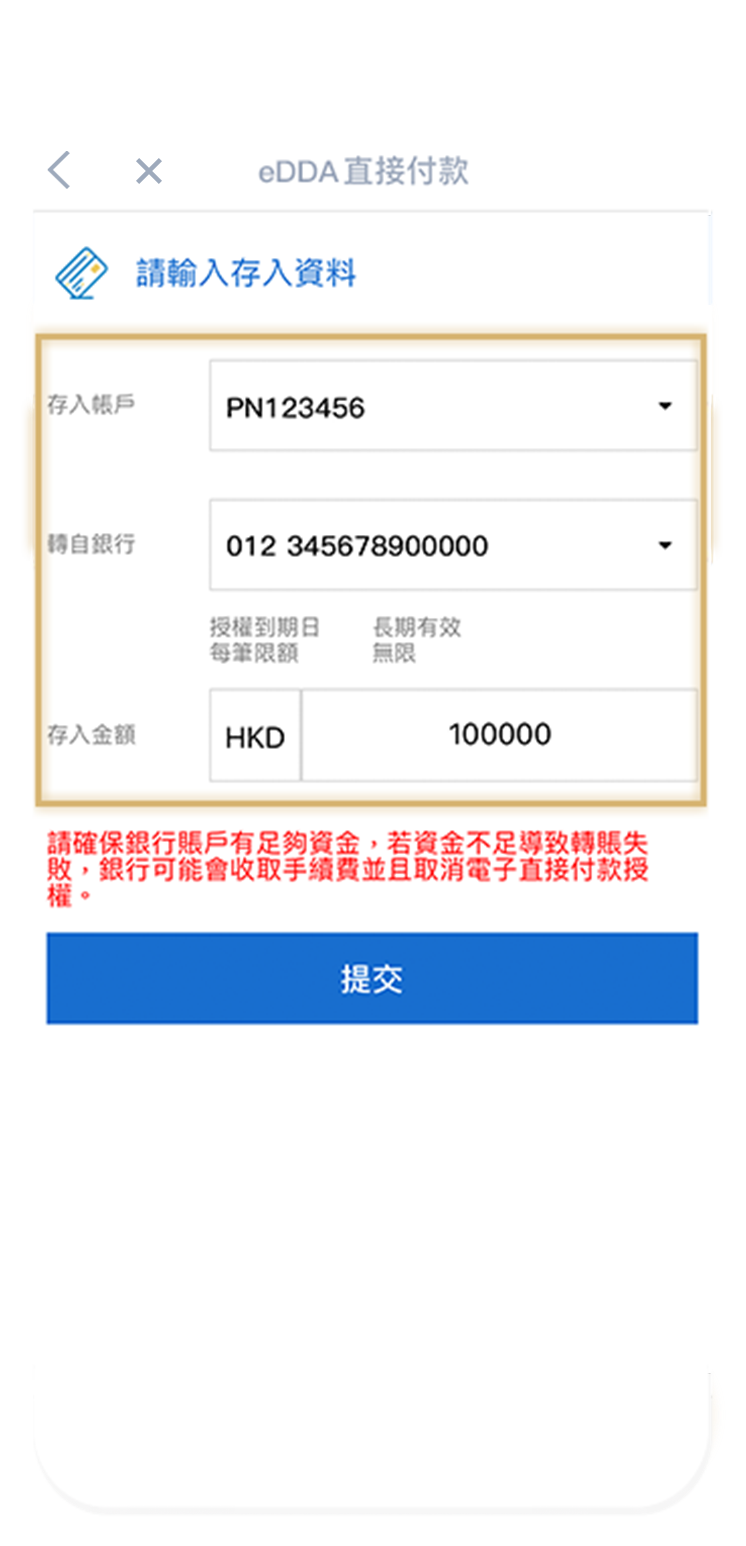Go back using the back arrow
This screenshot has width=746, height=1546.
59,171
